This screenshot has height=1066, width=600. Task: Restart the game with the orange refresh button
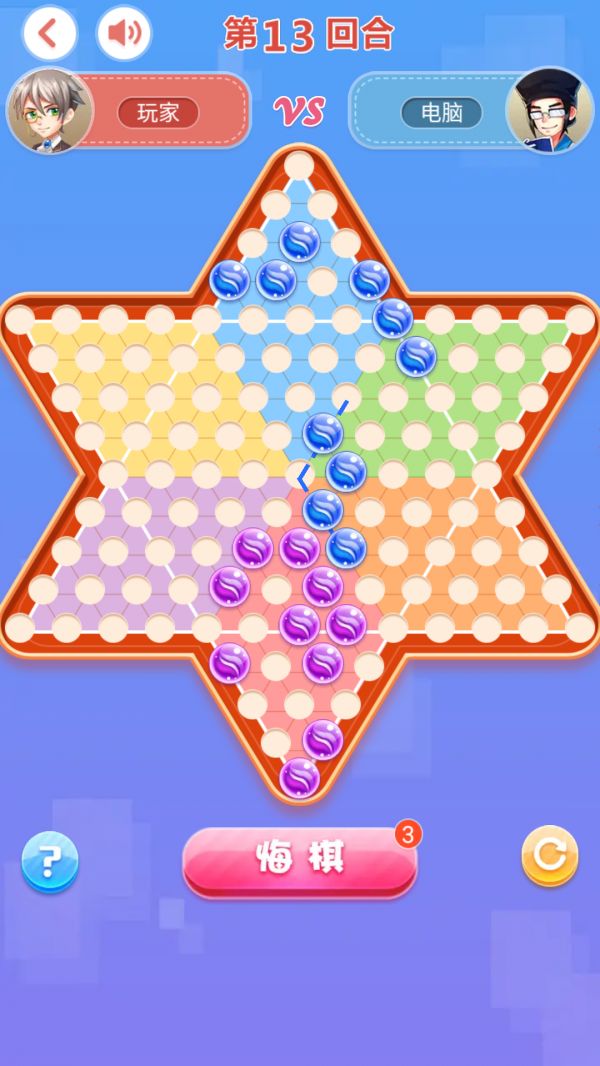(x=549, y=855)
